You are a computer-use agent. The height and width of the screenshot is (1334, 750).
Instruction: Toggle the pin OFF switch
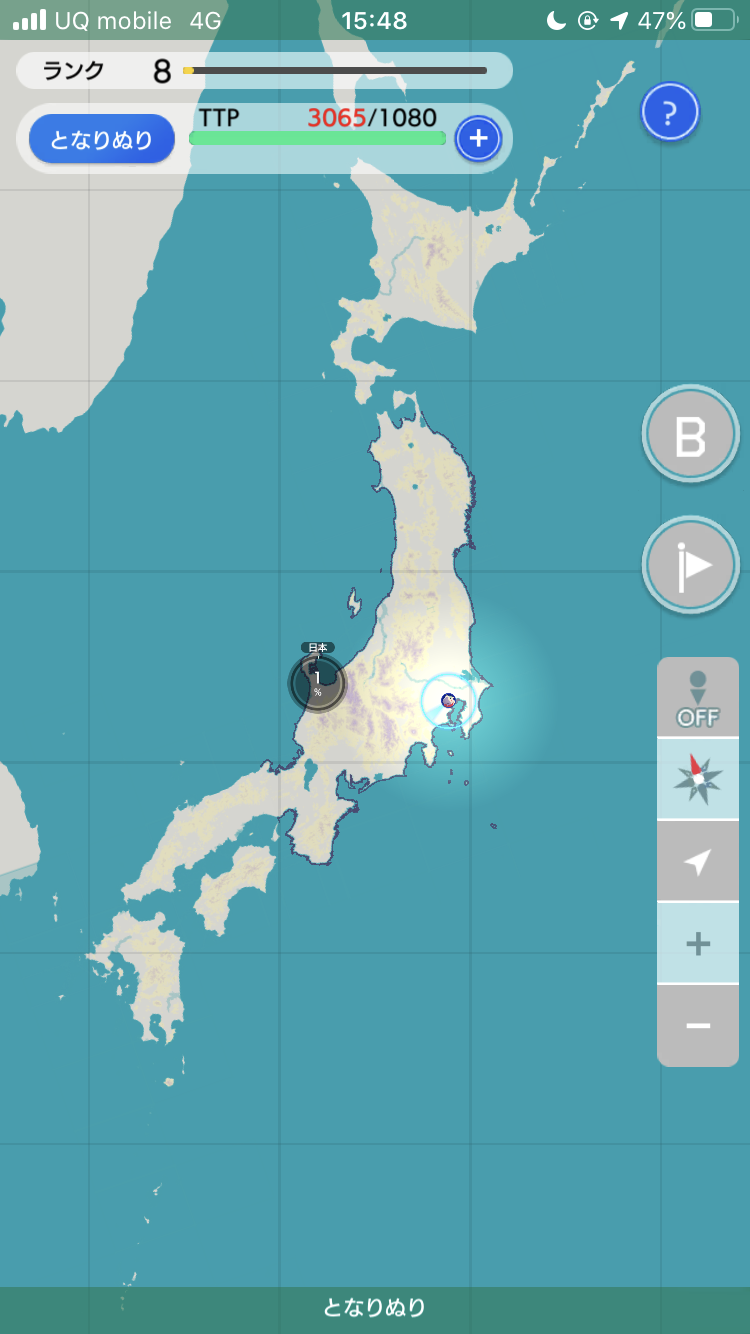pos(698,698)
